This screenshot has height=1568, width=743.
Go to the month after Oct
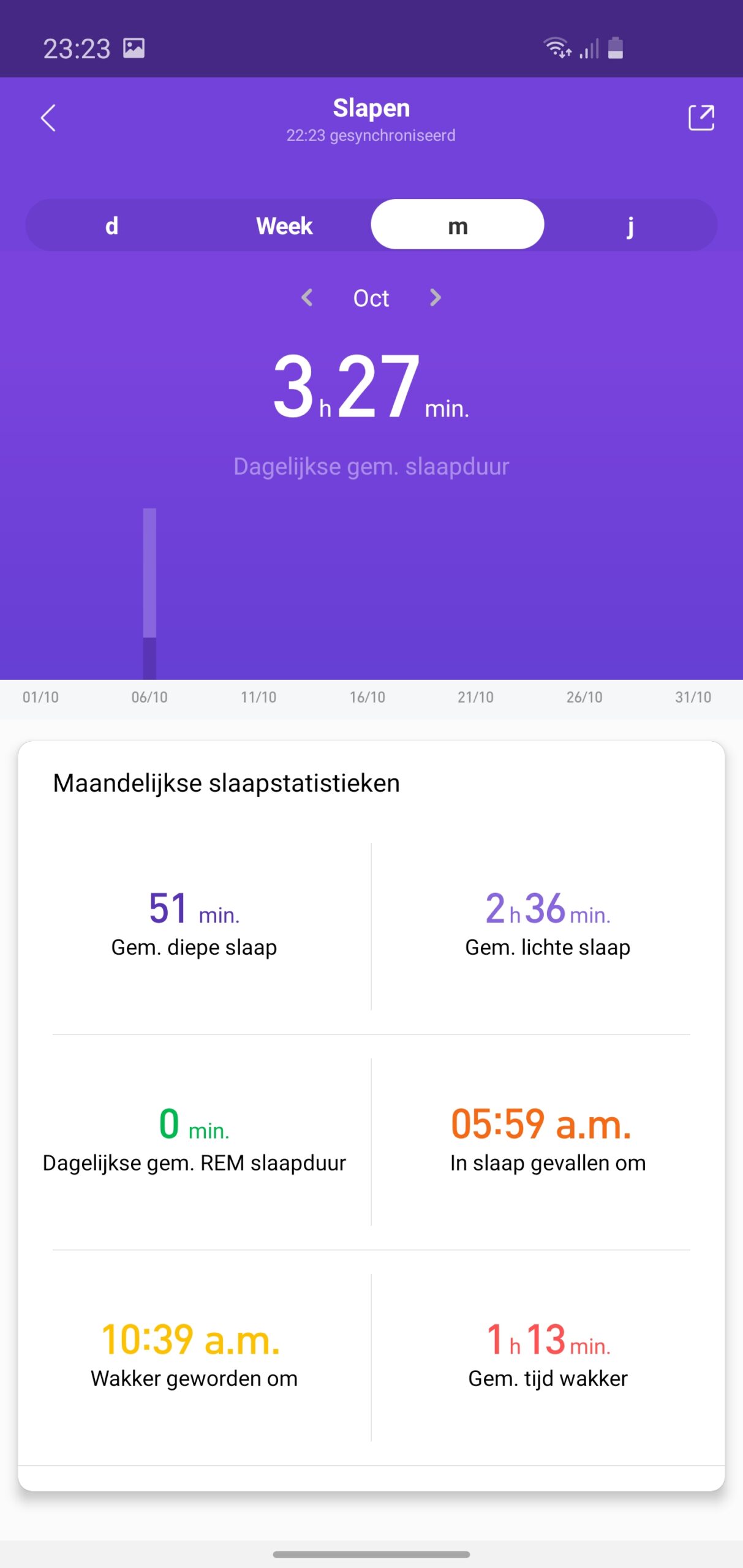tap(435, 298)
